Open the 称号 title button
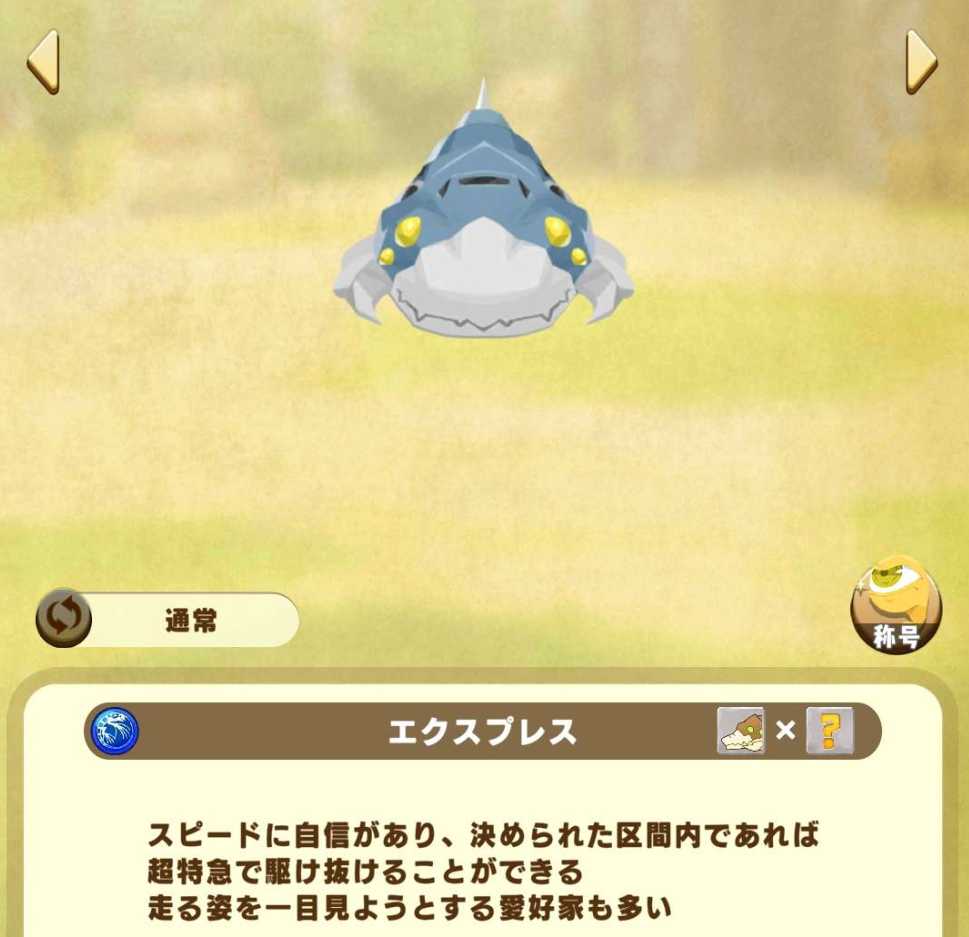The height and width of the screenshot is (937, 969). point(895,605)
